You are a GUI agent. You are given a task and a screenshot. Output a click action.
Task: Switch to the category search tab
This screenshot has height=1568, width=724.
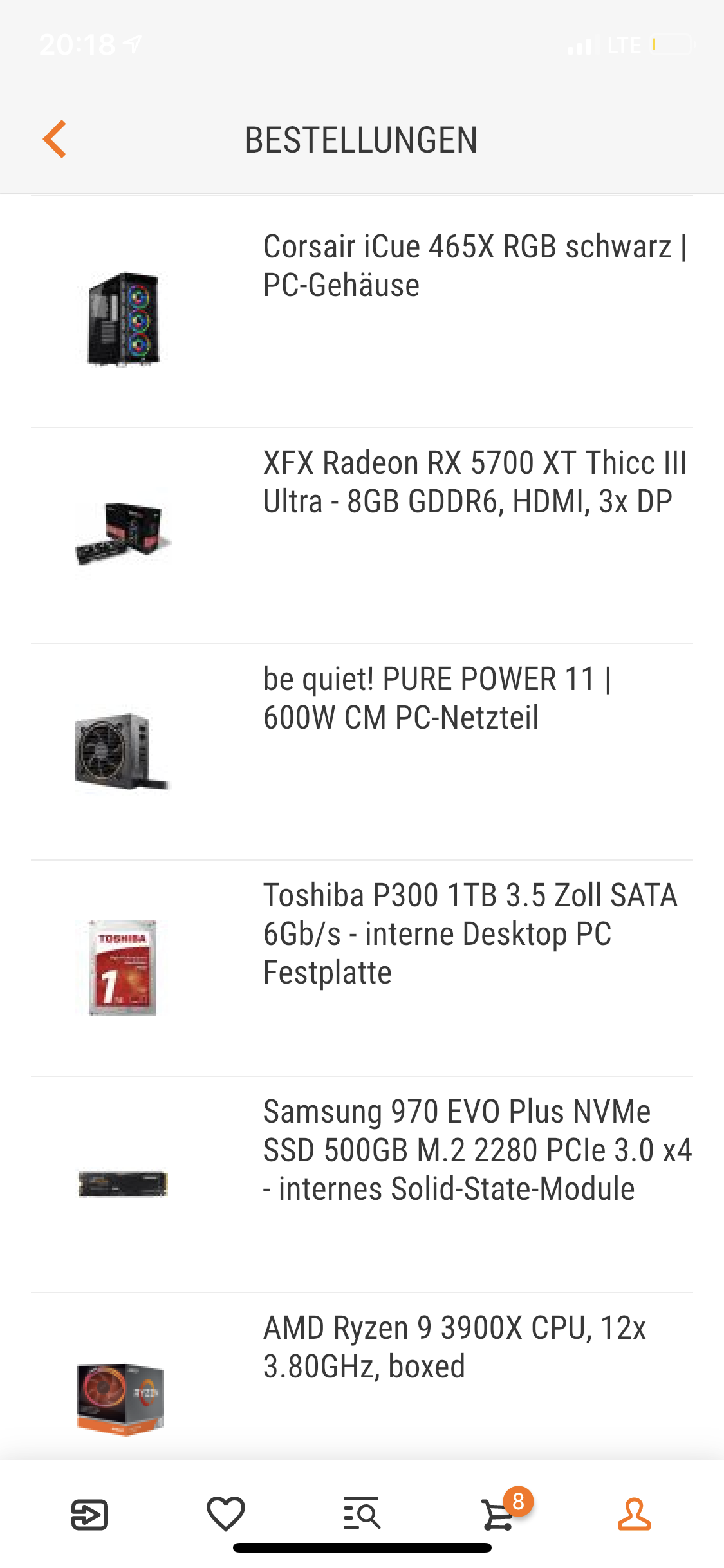[x=362, y=1514]
